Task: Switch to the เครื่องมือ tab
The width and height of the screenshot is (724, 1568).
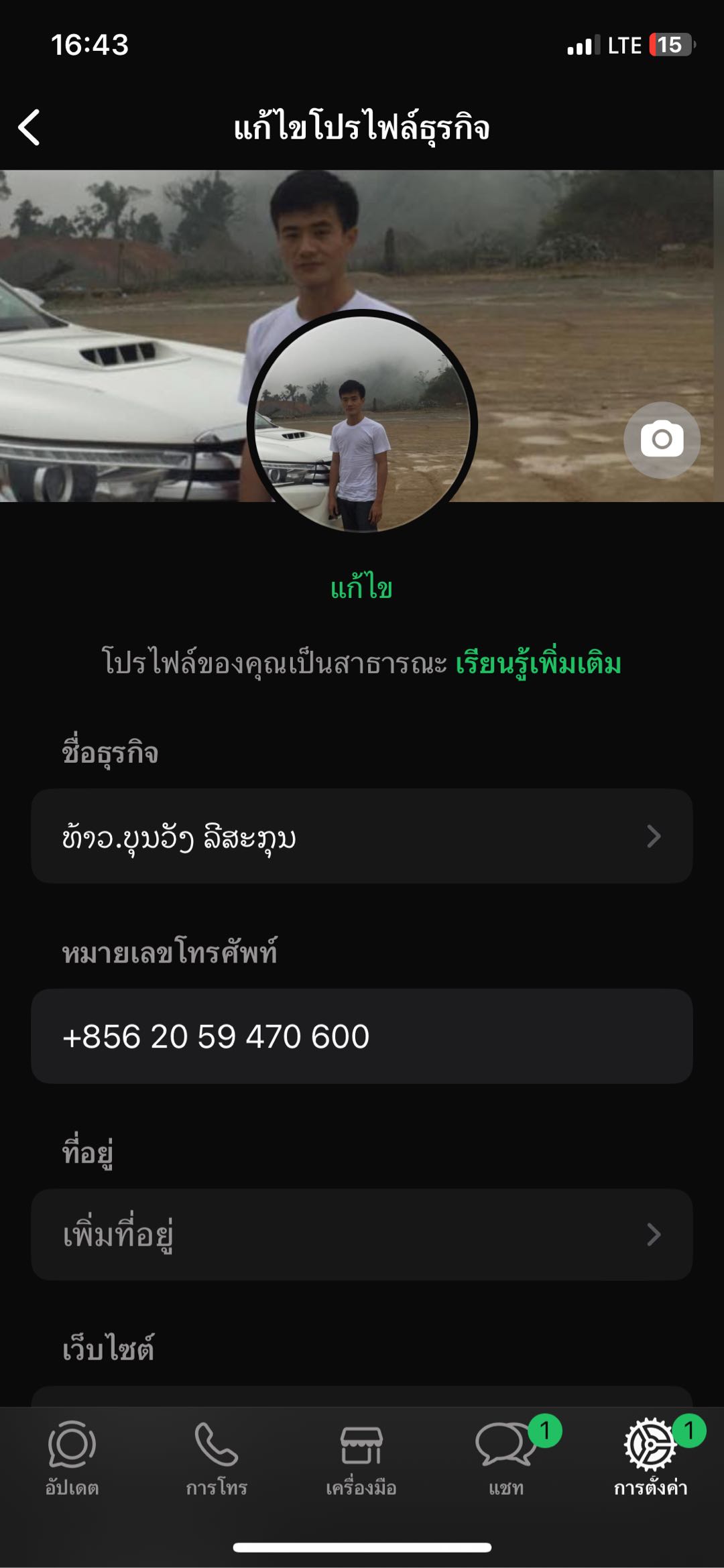Action: 361,1459
